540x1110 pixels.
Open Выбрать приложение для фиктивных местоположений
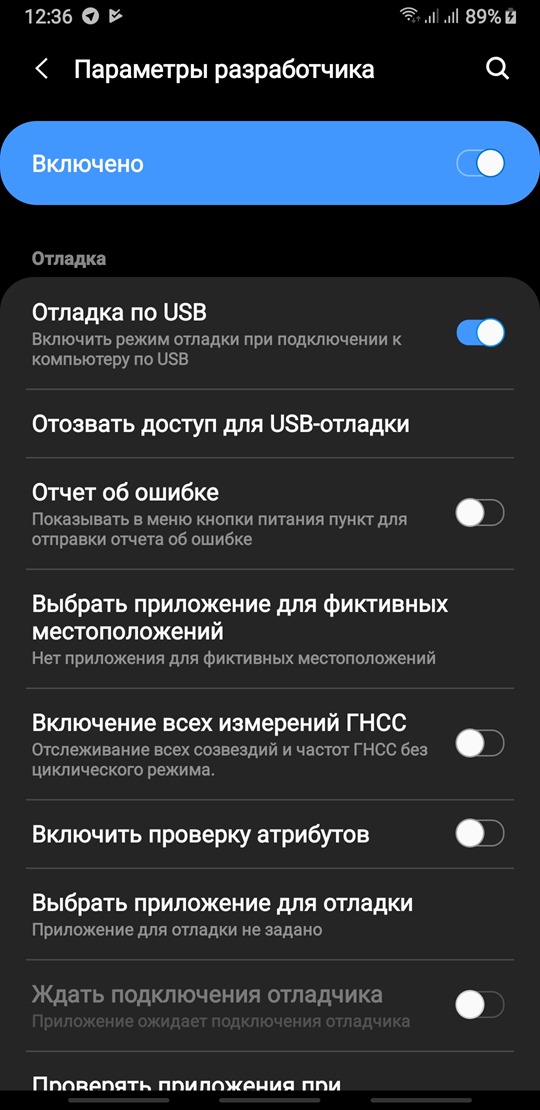point(270,629)
